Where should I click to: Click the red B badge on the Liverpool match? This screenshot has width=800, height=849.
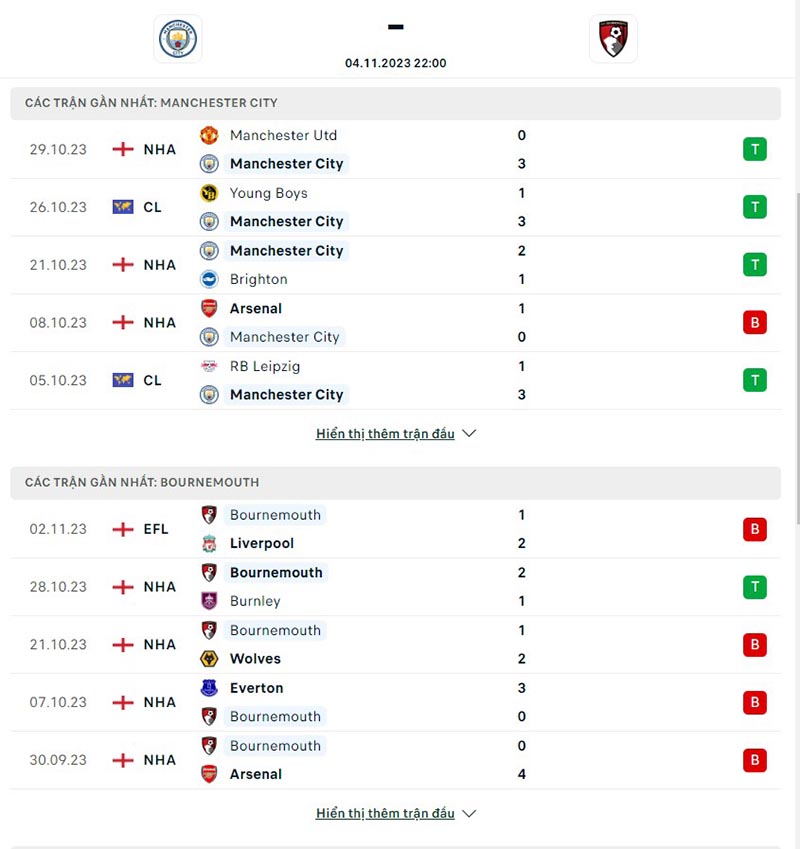coord(755,529)
